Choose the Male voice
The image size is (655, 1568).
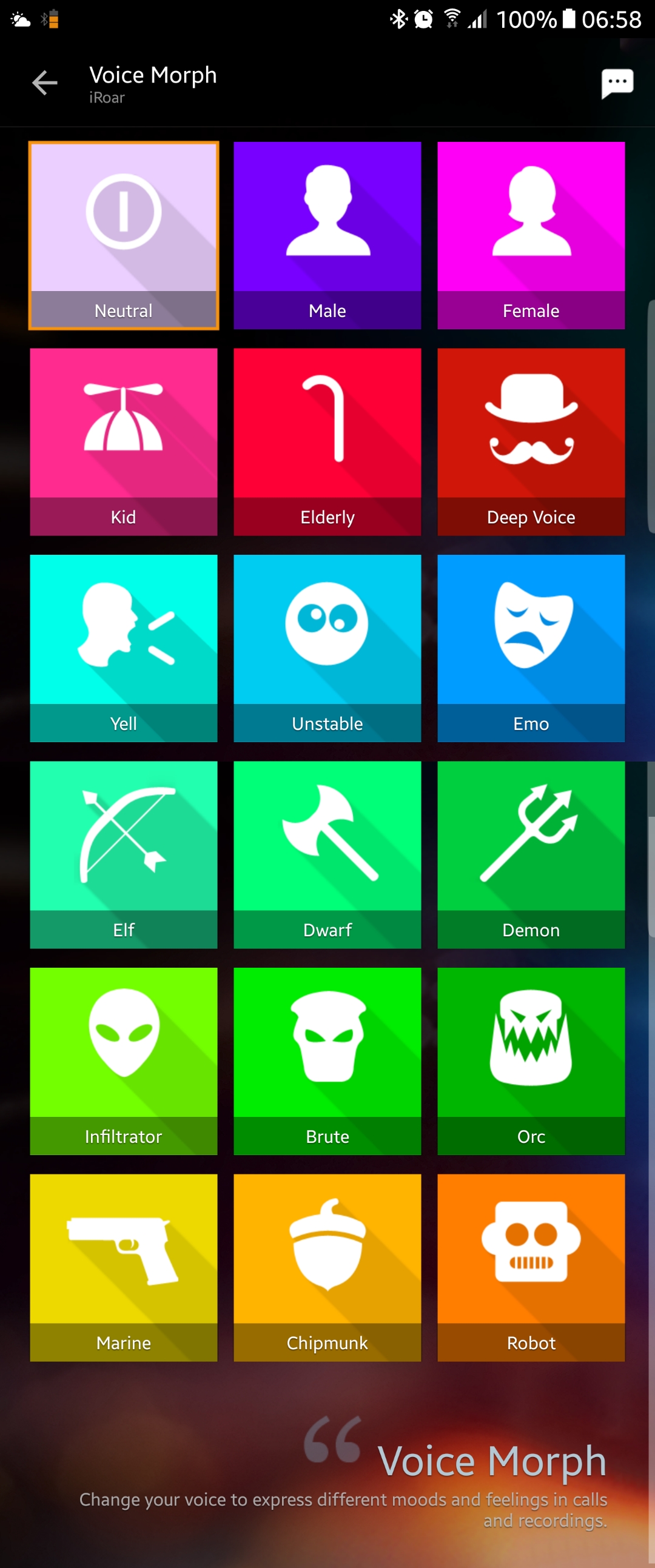pos(327,236)
